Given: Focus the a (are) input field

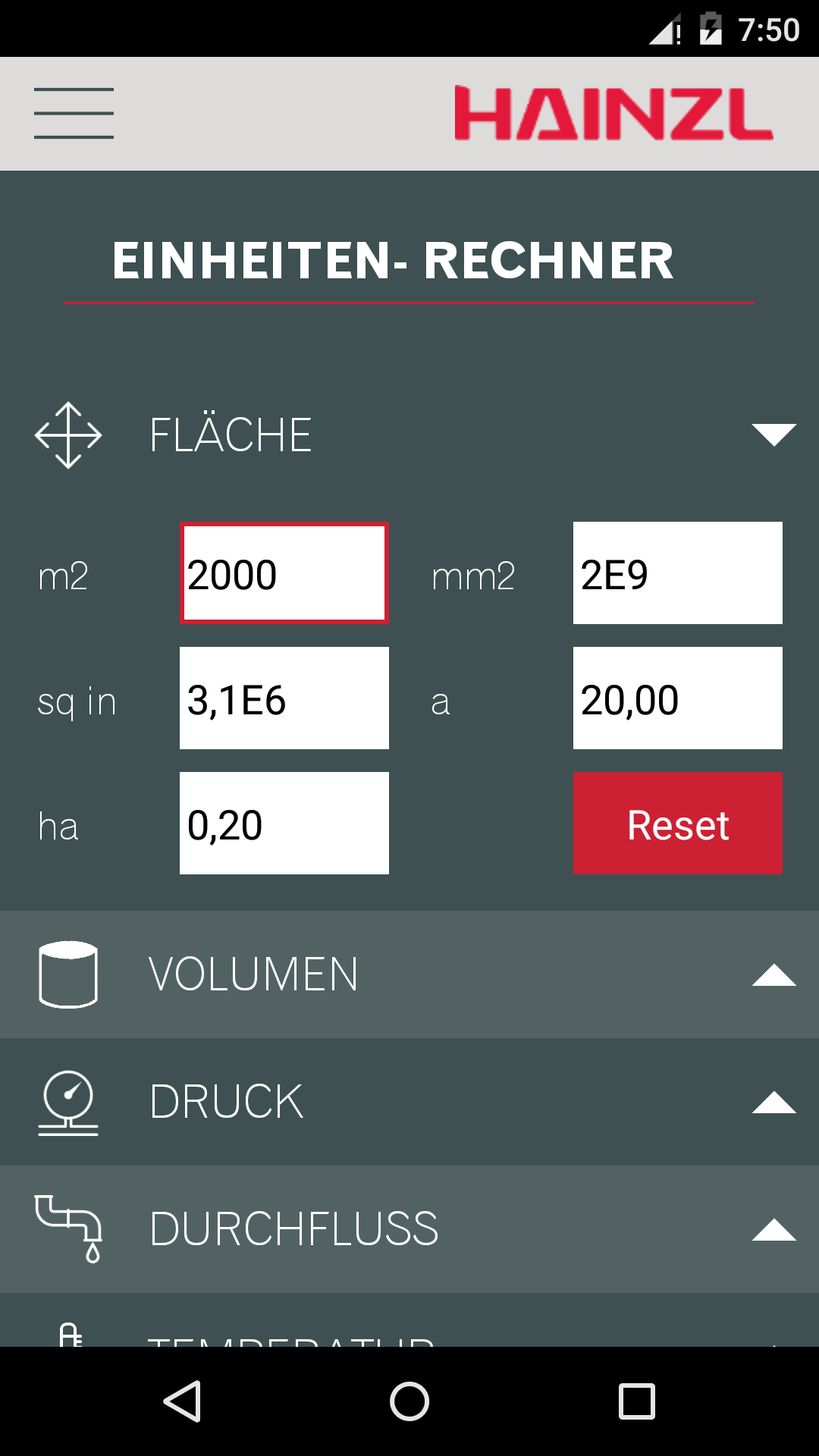Looking at the screenshot, I should 677,698.
